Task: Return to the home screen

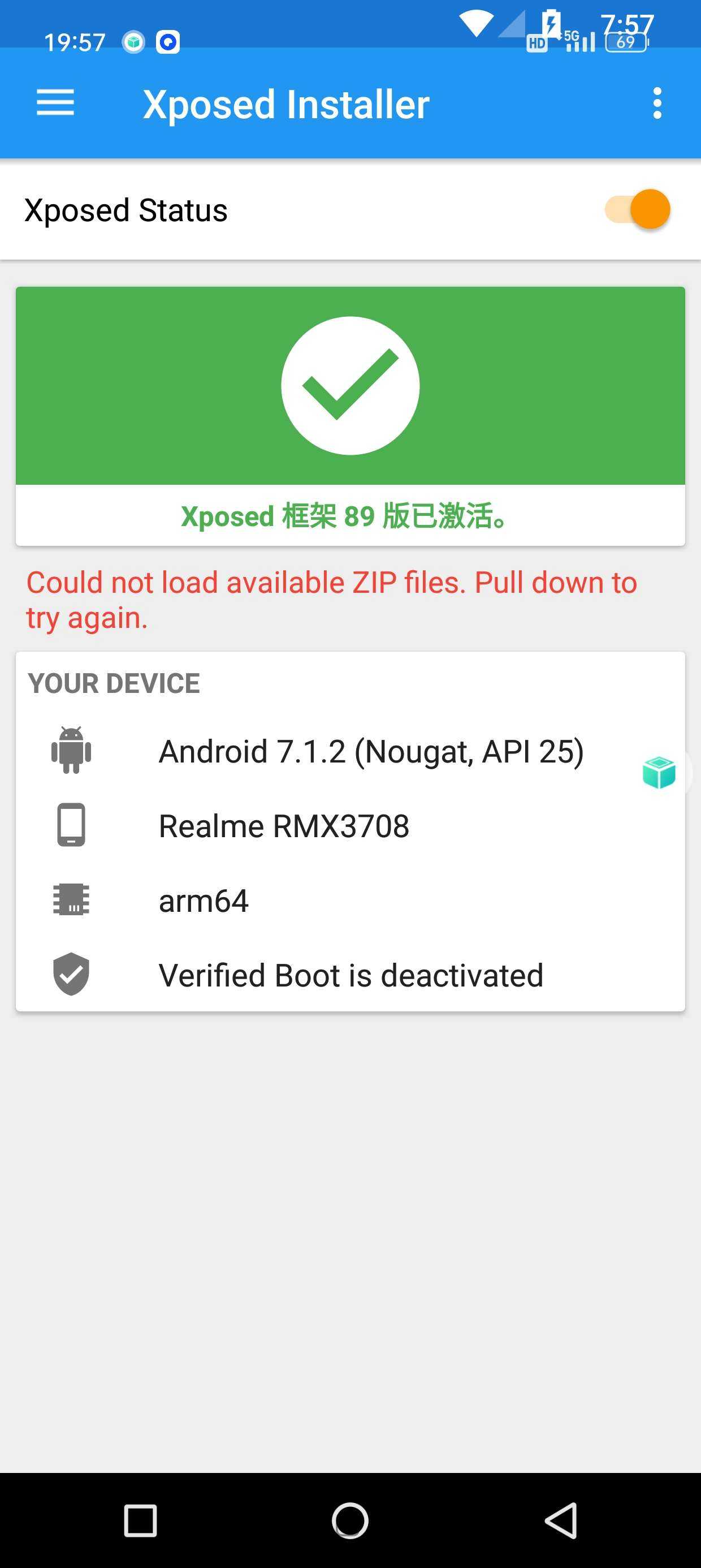Action: pyautogui.click(x=350, y=1520)
